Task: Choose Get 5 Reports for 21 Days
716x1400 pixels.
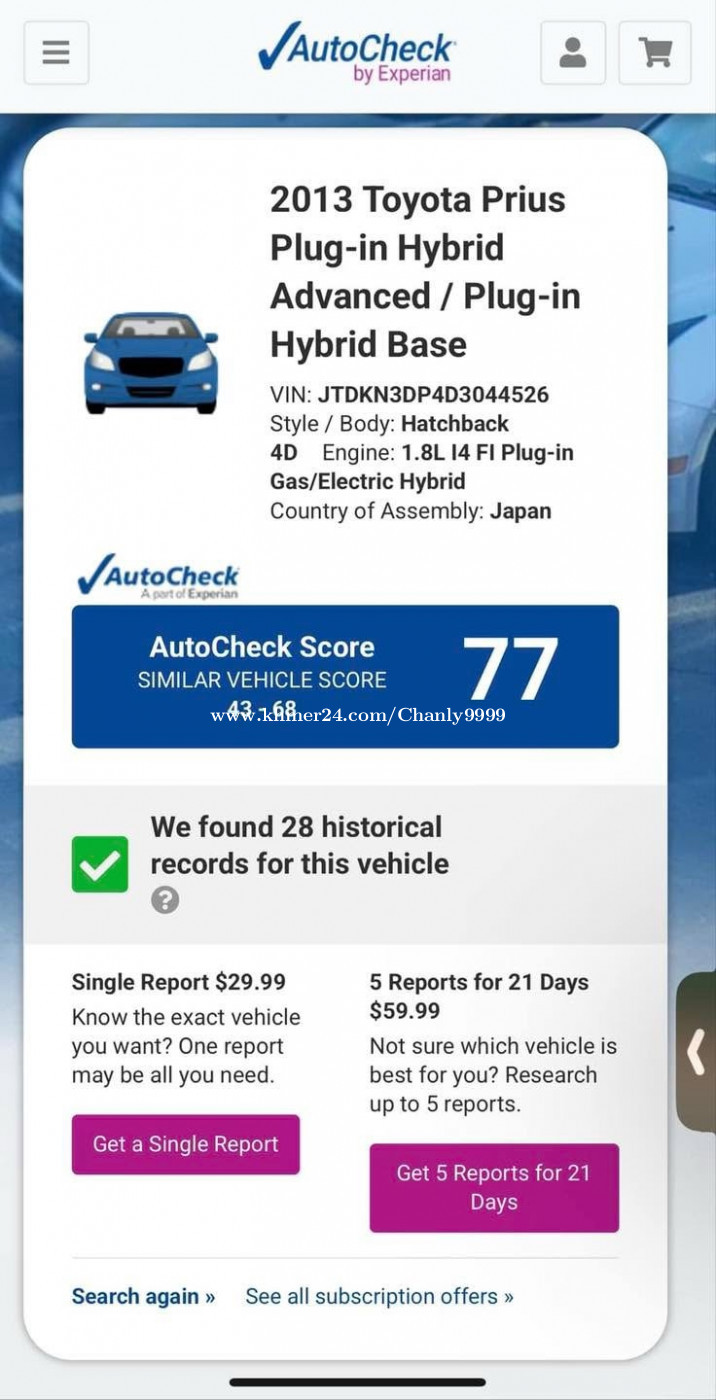Action: pyautogui.click(x=494, y=1188)
